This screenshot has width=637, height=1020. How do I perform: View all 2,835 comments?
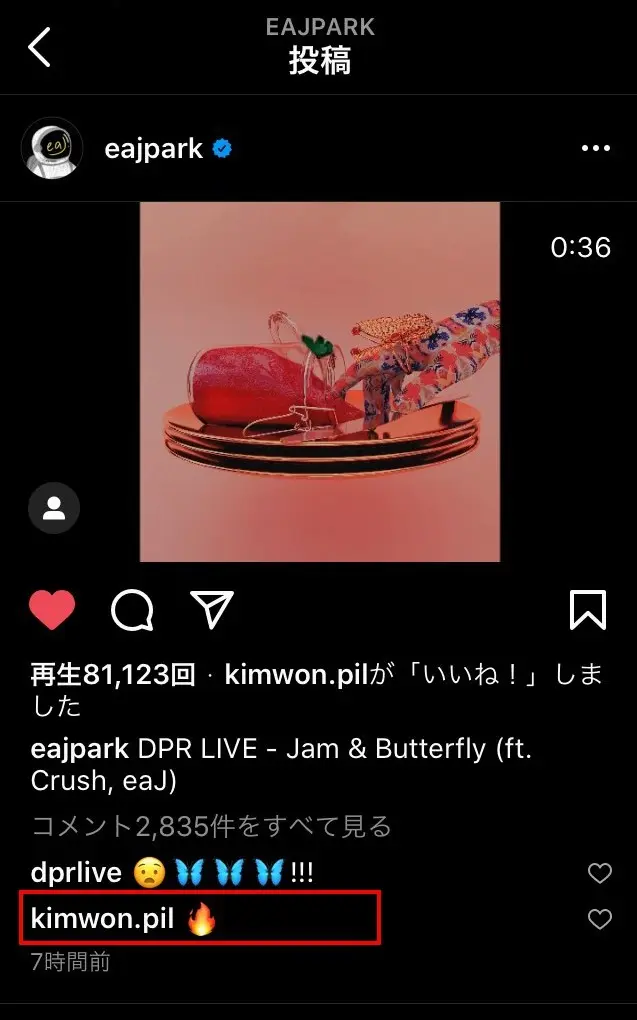(x=211, y=826)
